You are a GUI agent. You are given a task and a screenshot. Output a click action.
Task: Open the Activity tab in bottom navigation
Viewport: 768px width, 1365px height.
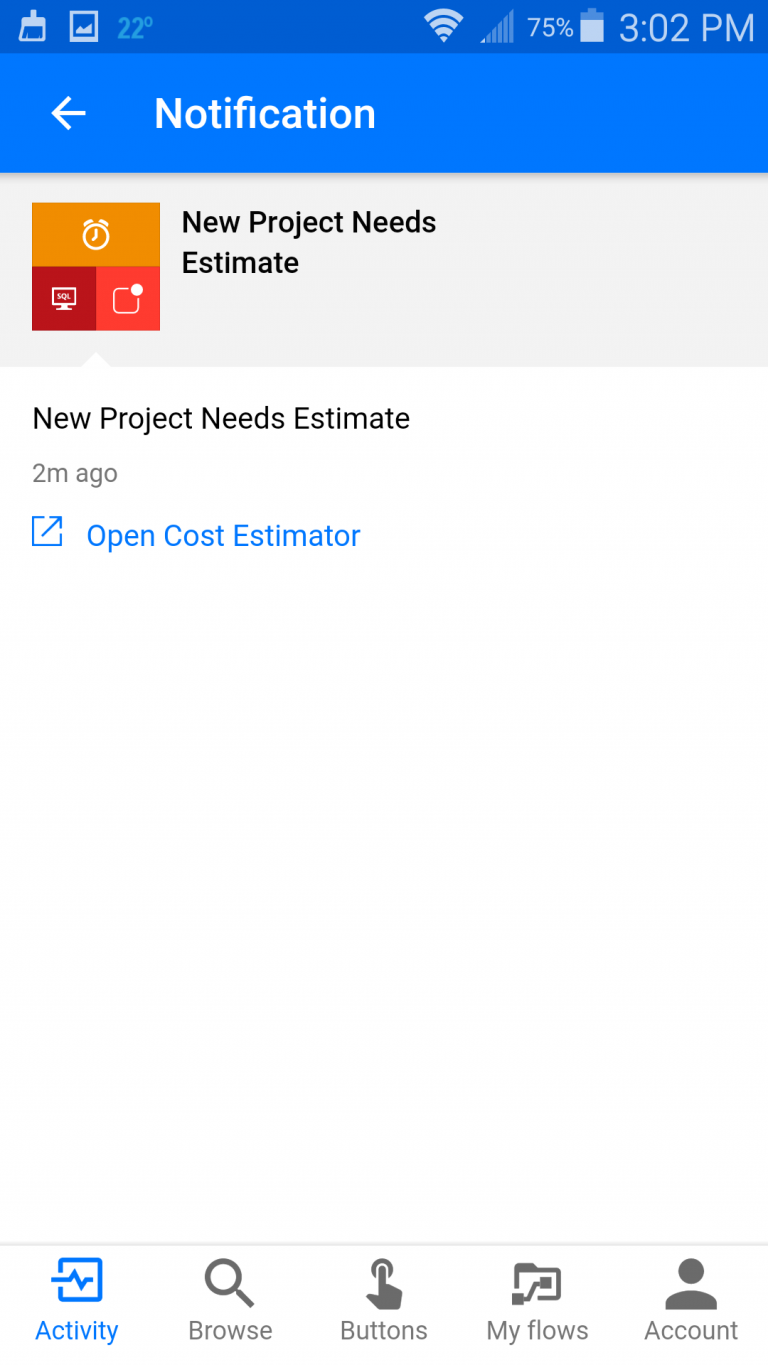point(77,1295)
